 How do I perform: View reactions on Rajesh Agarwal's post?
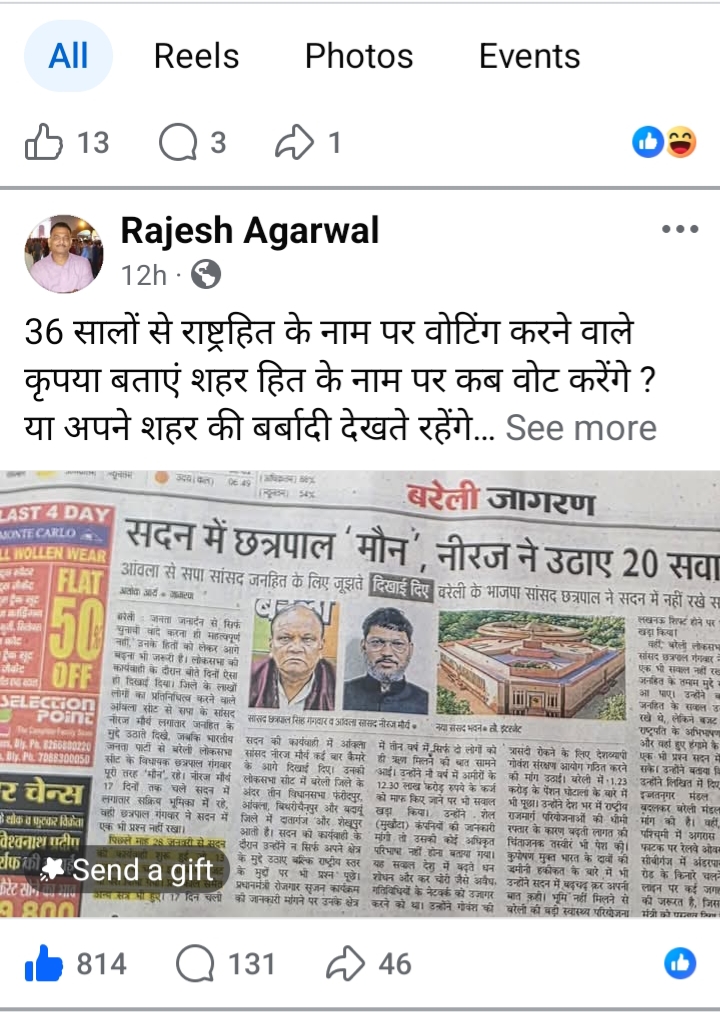pyautogui.click(x=679, y=964)
